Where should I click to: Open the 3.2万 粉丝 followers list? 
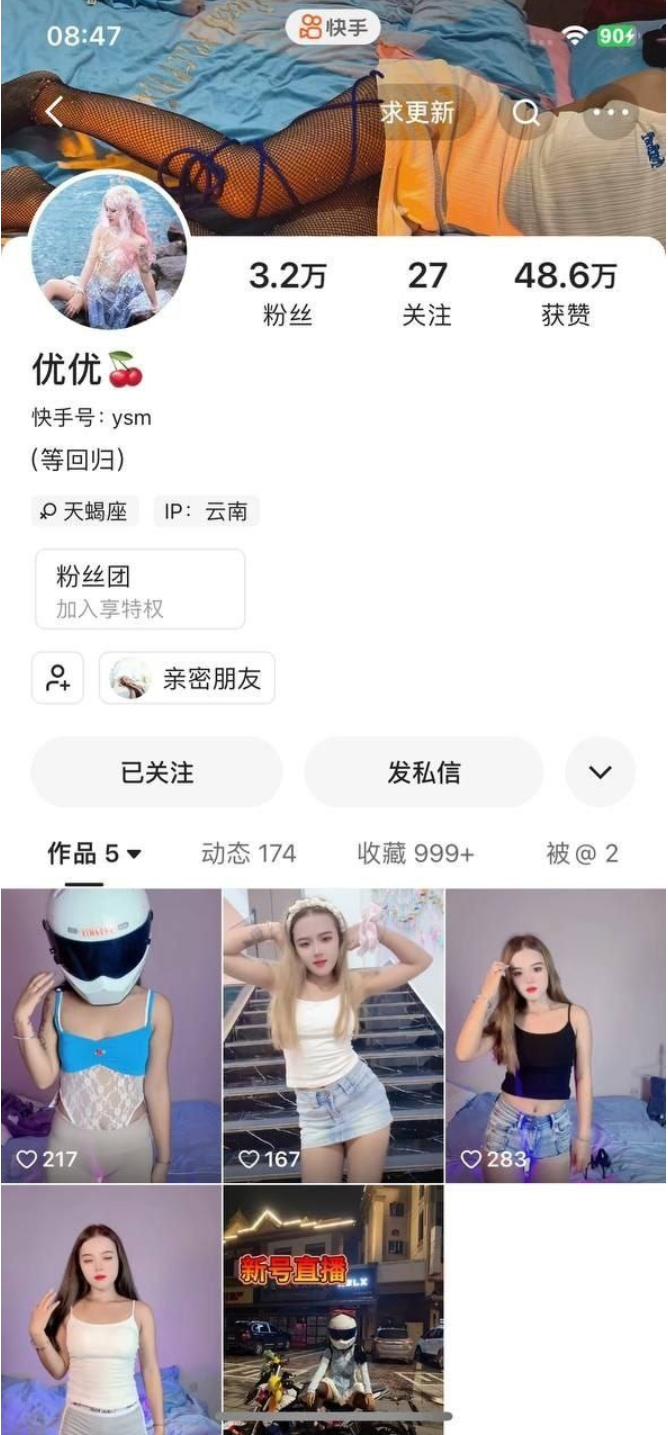(x=287, y=294)
